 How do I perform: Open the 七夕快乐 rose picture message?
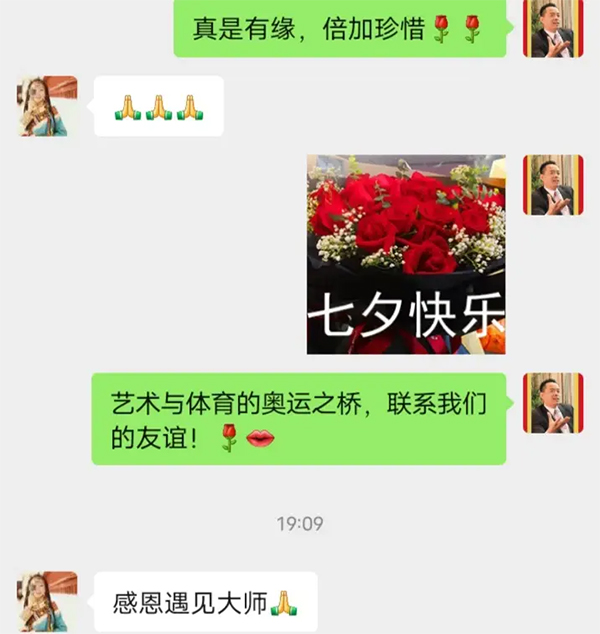coord(406,254)
